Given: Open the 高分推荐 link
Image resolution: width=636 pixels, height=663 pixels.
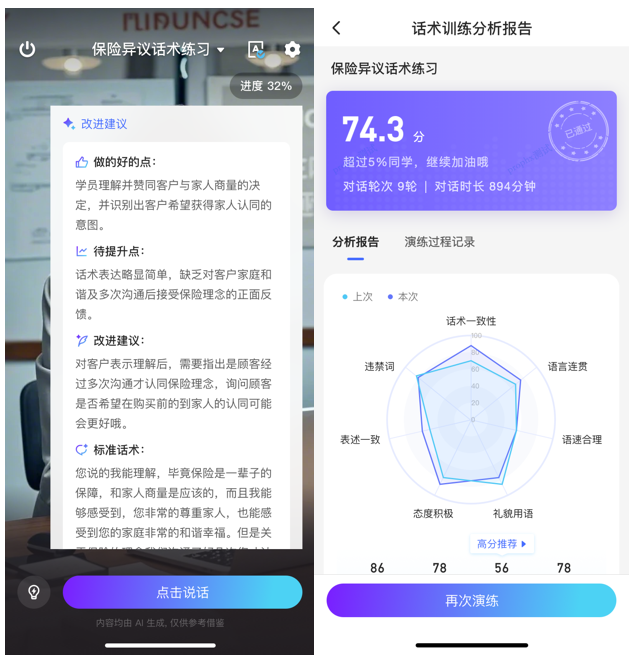Looking at the screenshot, I should pos(501,544).
